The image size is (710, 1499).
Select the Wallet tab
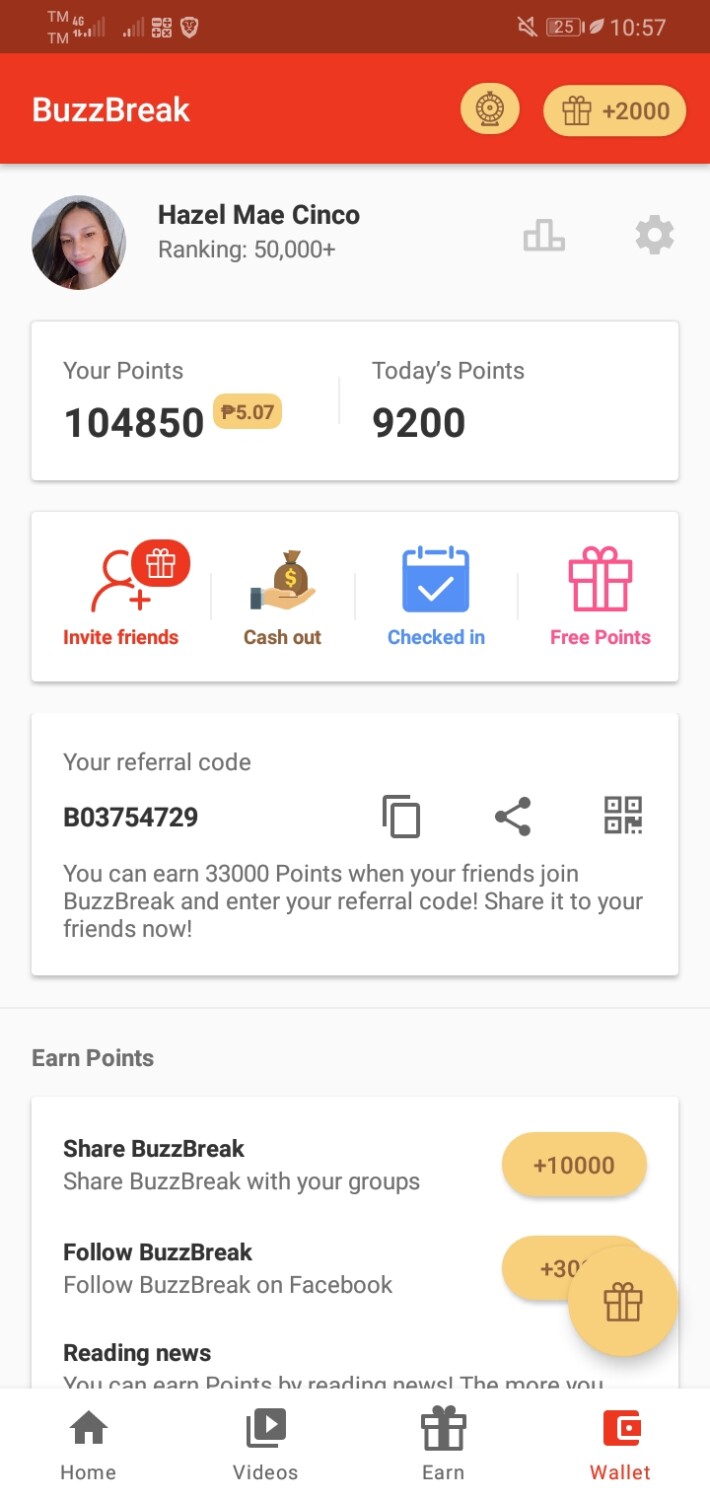click(x=620, y=1444)
